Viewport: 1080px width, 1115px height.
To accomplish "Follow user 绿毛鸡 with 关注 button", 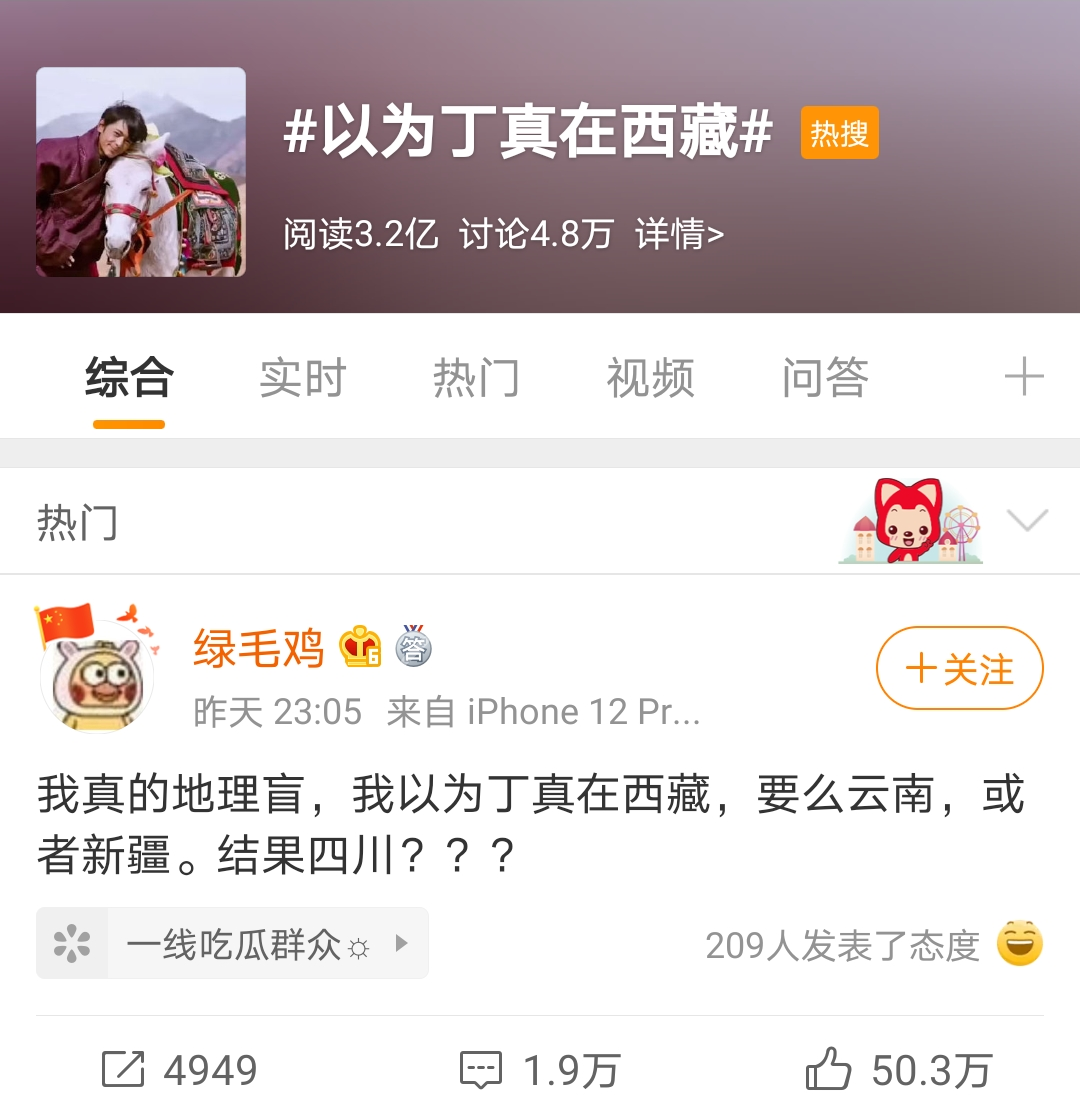I will pyautogui.click(x=959, y=669).
